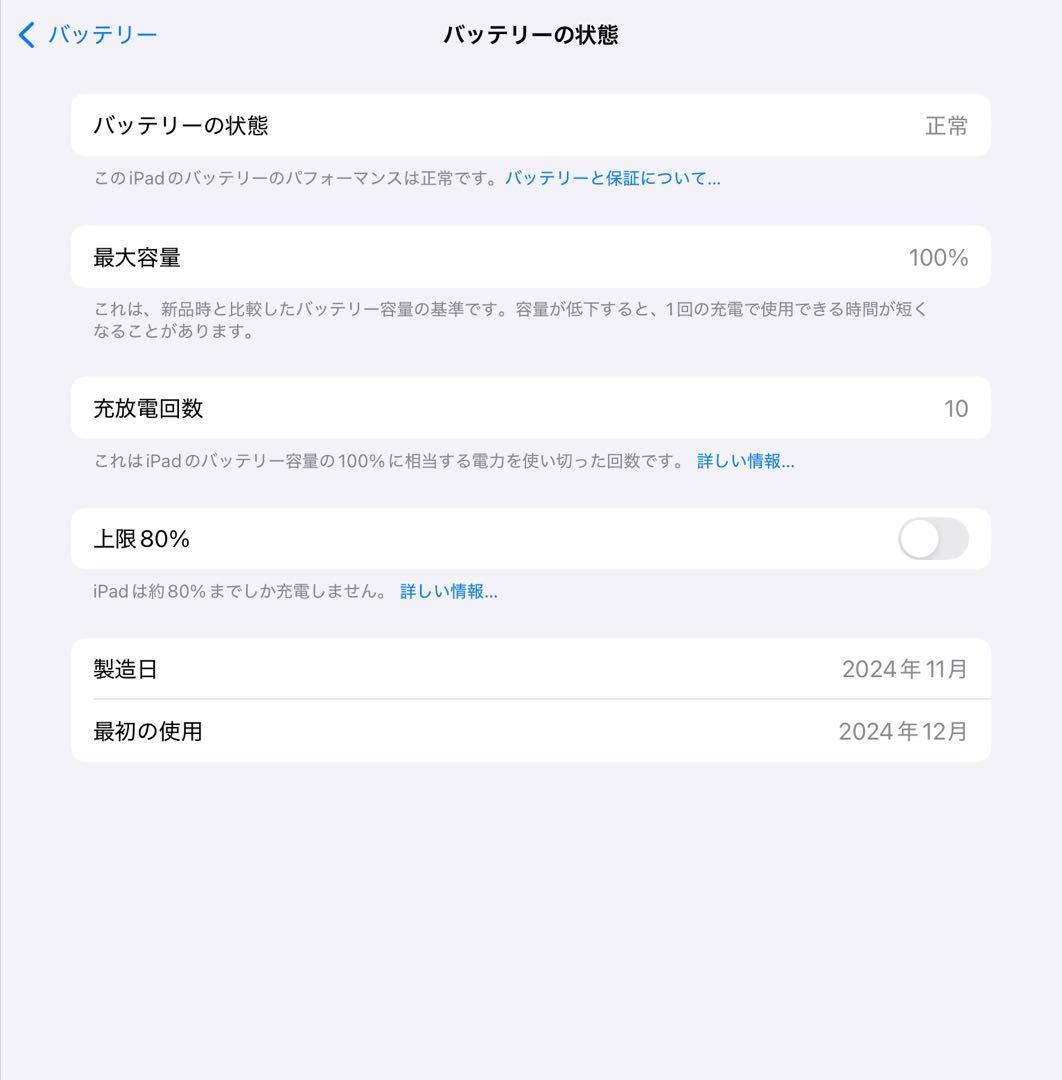Open 詳しい情報 link in the 80% section
Viewport: 1062px width, 1080px height.
(449, 591)
